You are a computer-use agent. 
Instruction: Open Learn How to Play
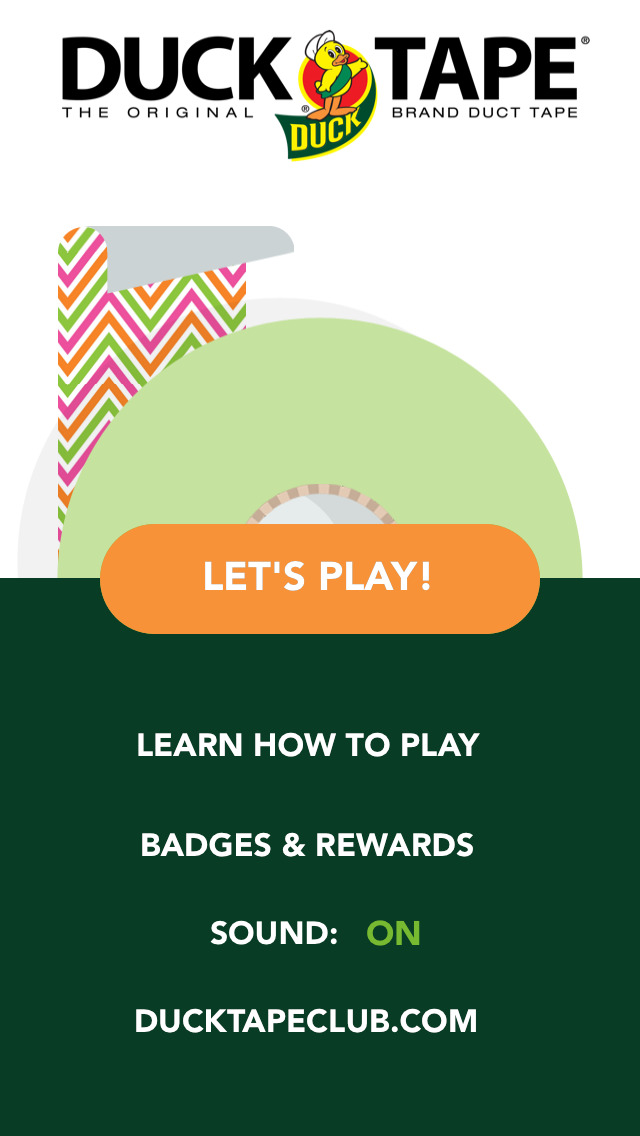coord(308,745)
